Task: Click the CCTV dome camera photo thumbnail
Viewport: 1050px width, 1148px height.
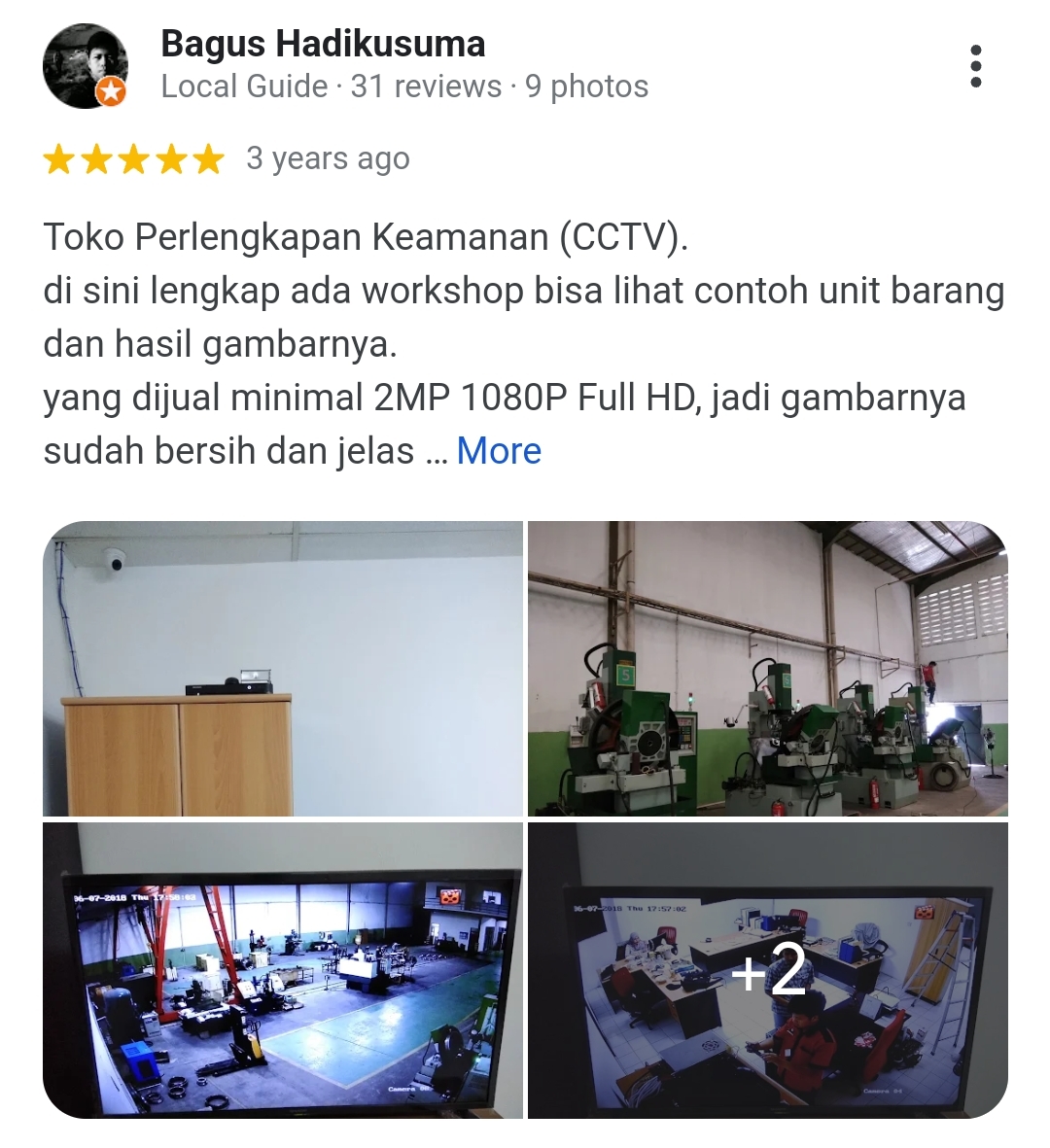Action: click(282, 668)
